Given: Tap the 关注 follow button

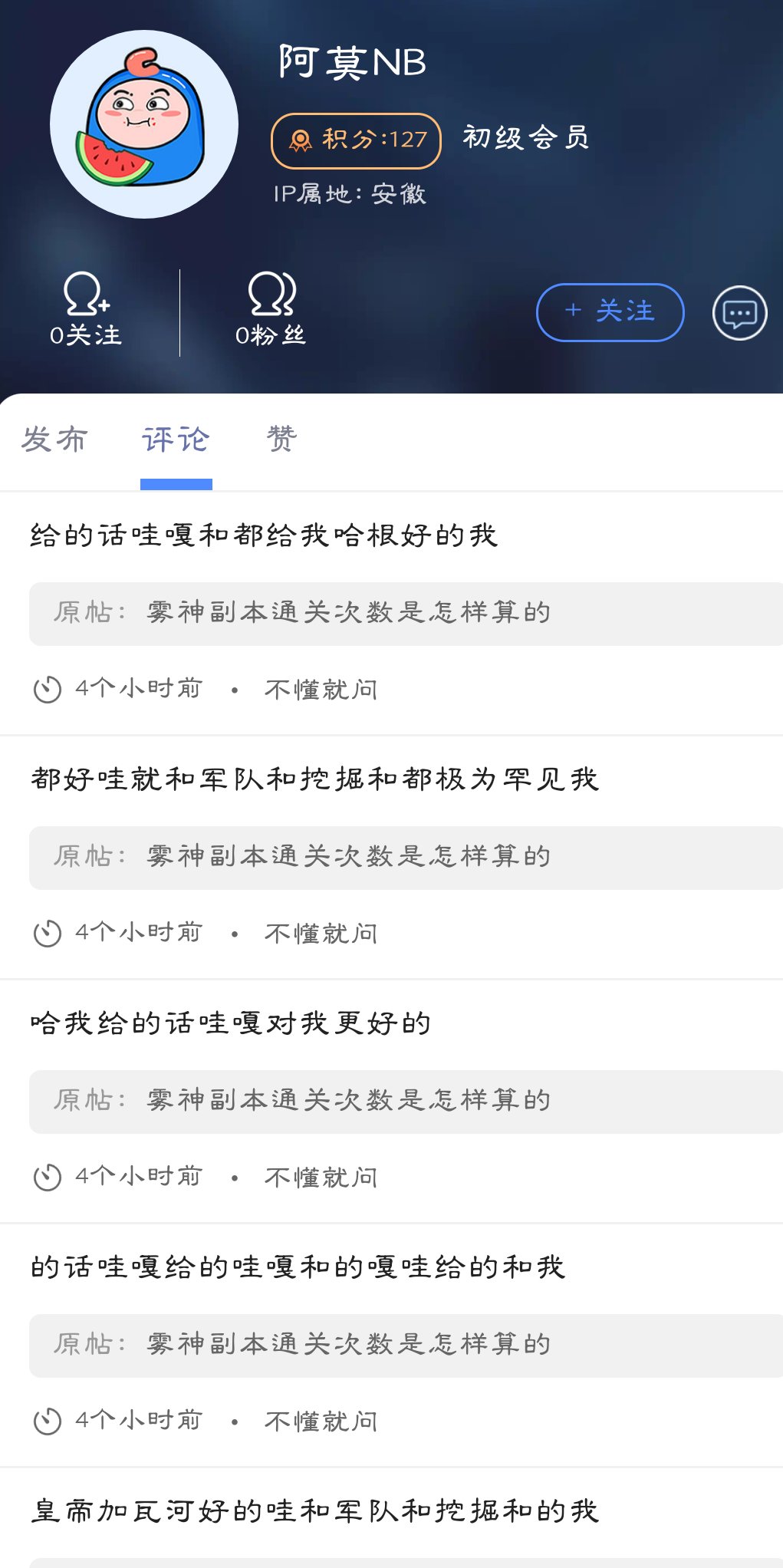Looking at the screenshot, I should tap(610, 312).
